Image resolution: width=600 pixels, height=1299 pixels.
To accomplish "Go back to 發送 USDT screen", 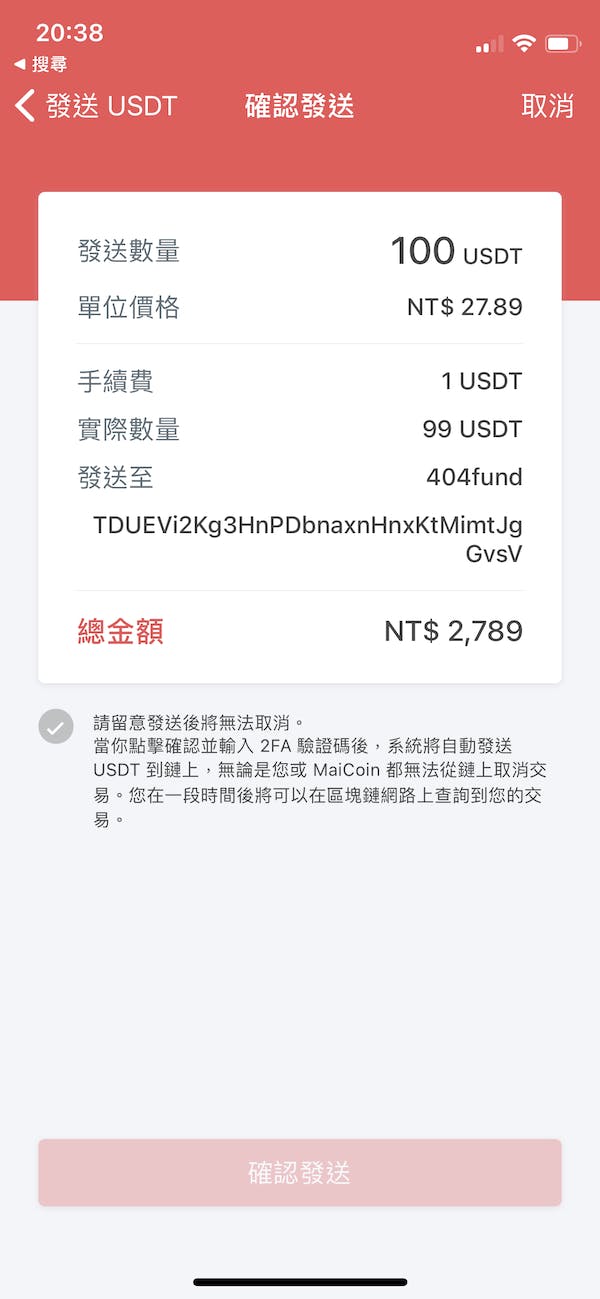I will coord(95,106).
